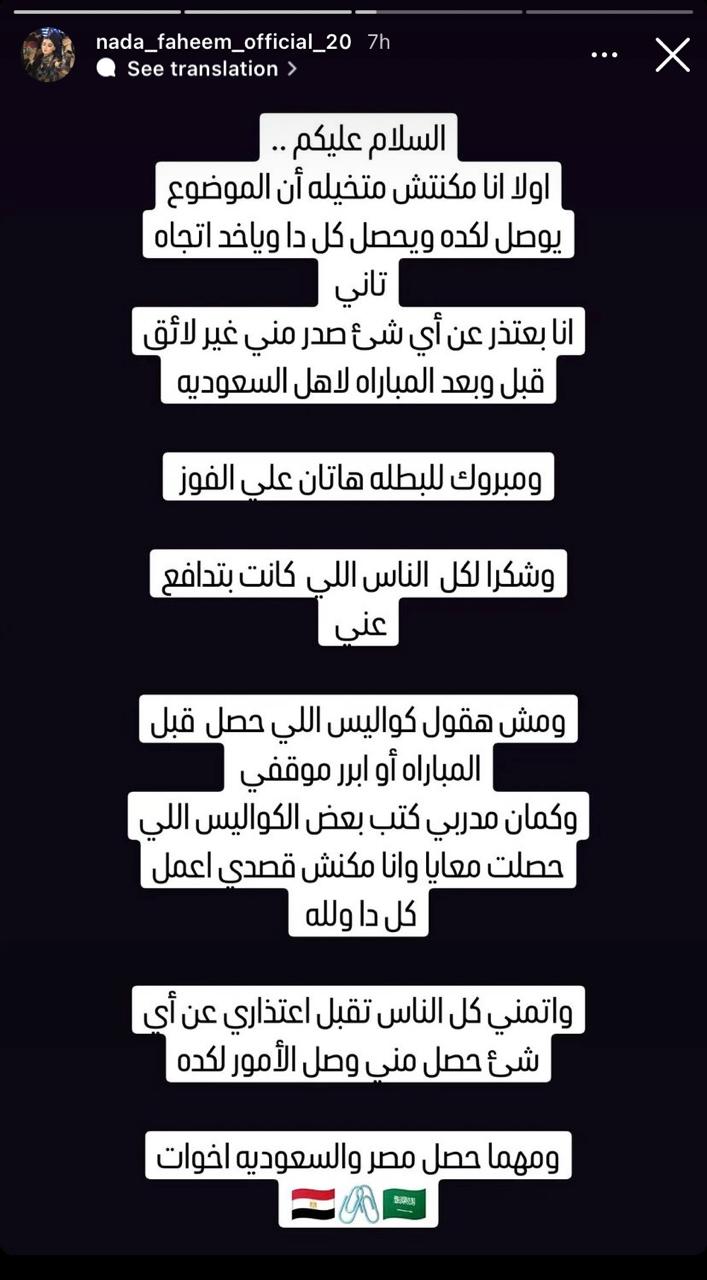
Task: Tap See translation link
Action: pos(202,69)
